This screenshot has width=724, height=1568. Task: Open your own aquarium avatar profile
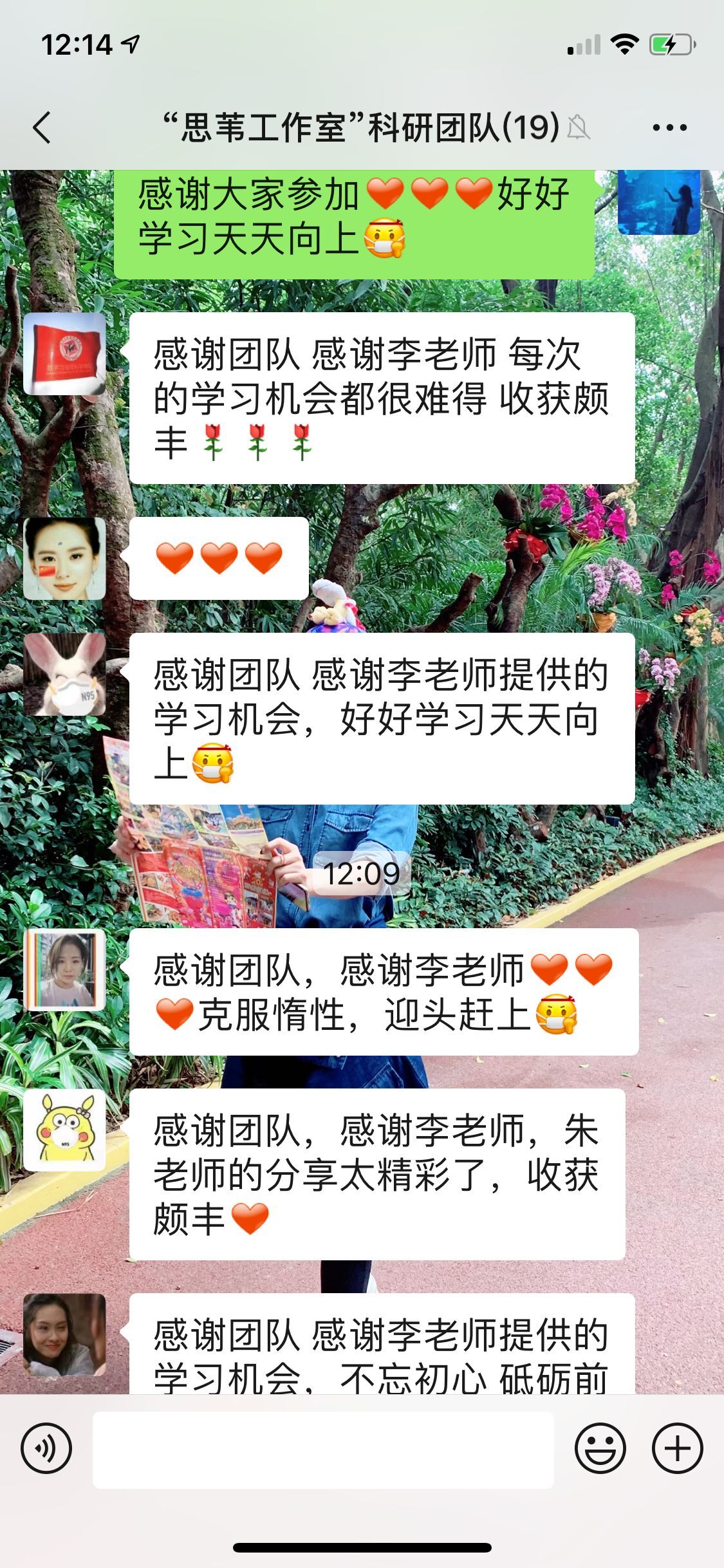point(658,201)
